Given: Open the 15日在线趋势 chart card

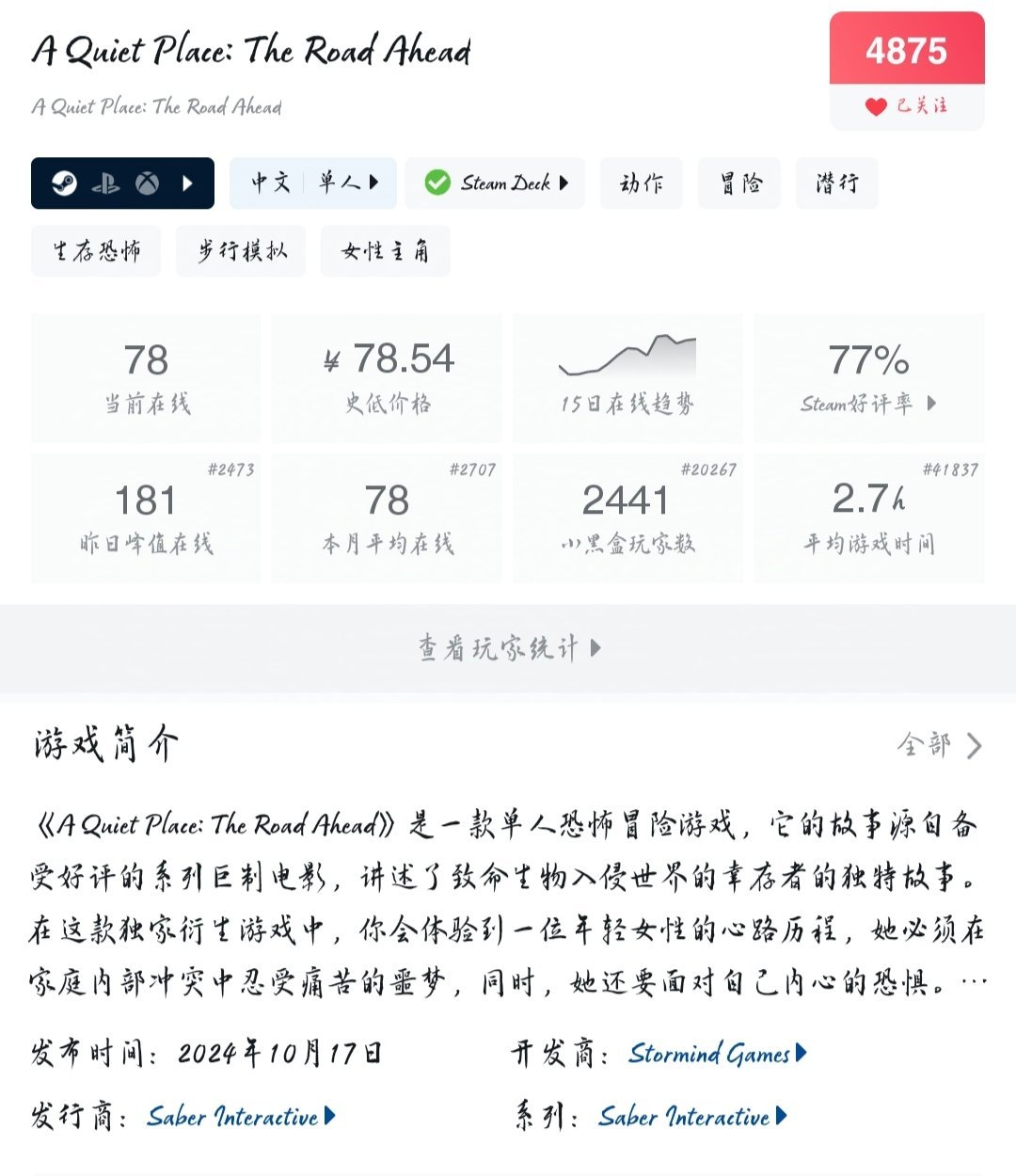Looking at the screenshot, I should 627,378.
